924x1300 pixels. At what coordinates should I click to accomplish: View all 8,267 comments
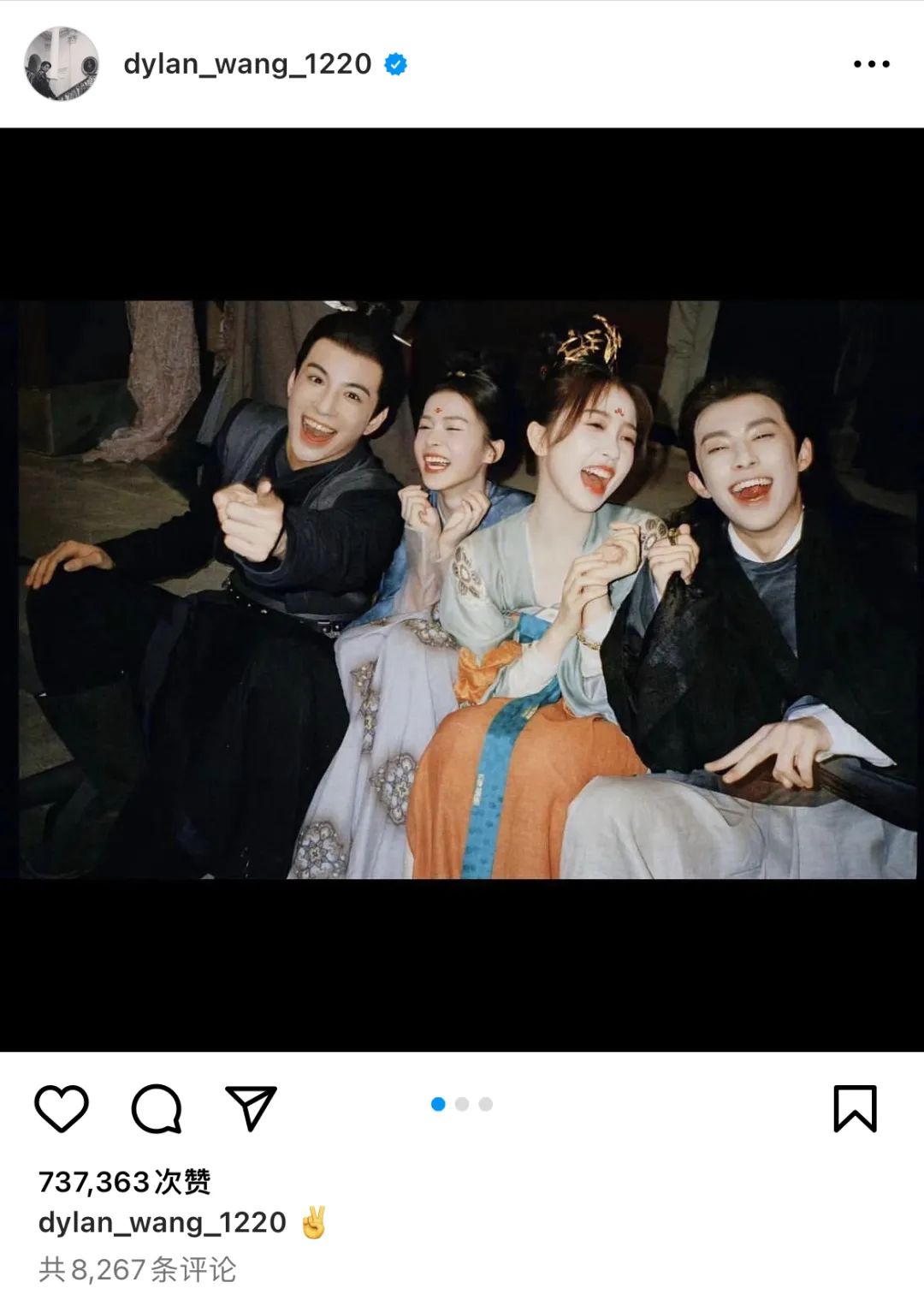coord(137,1269)
